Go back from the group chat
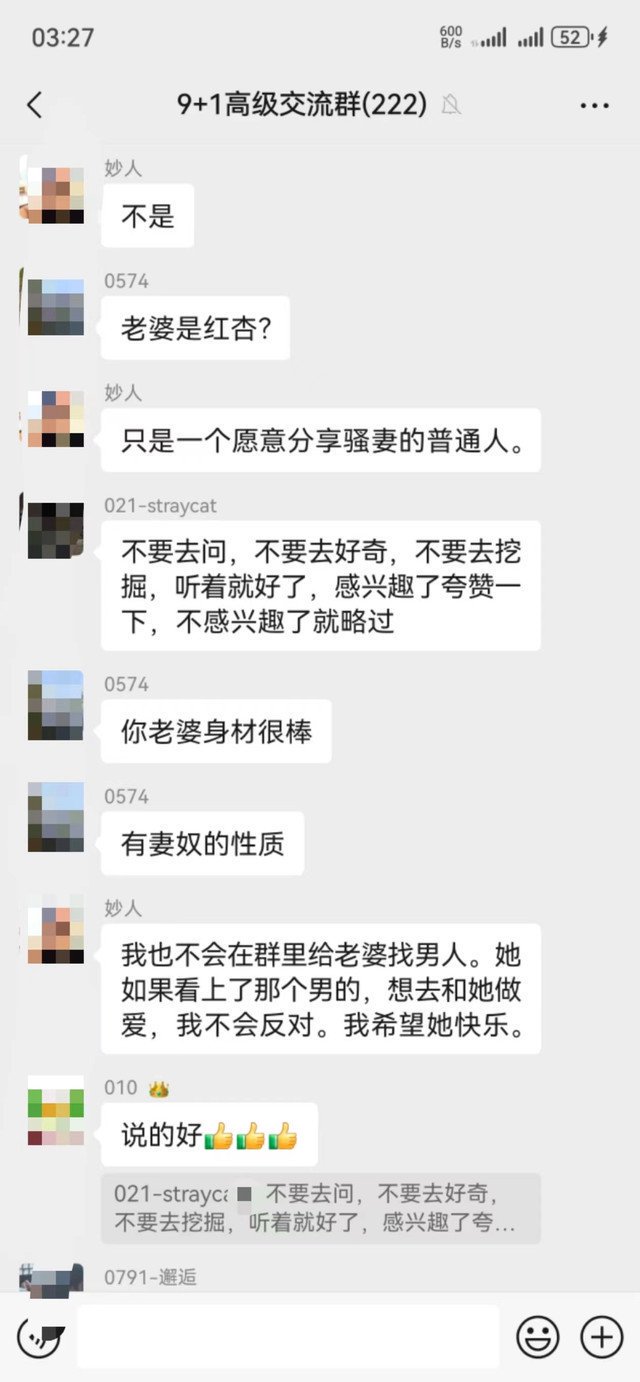640x1382 pixels. pos(35,104)
